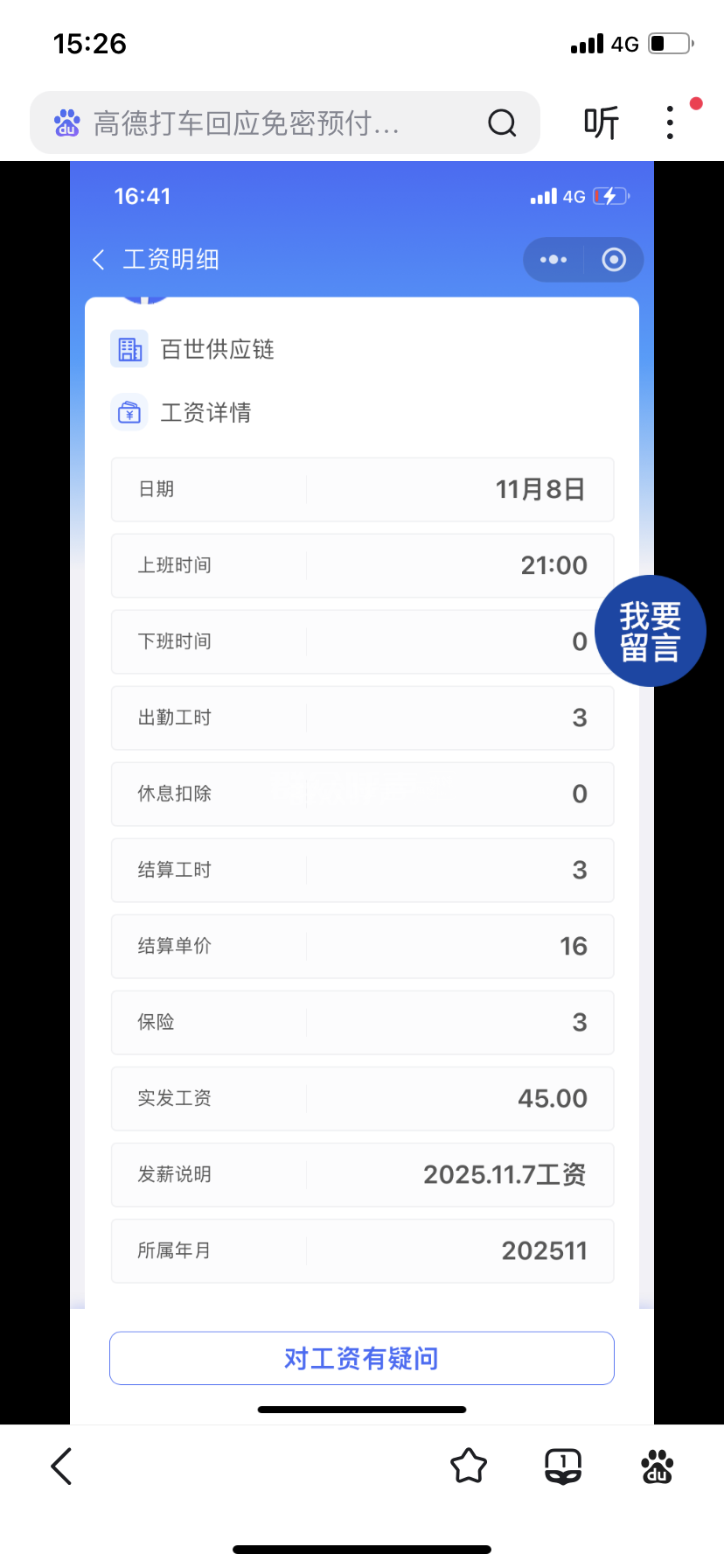724x1568 pixels.
Task: Go back using the bottom back arrow
Action: [61, 1466]
